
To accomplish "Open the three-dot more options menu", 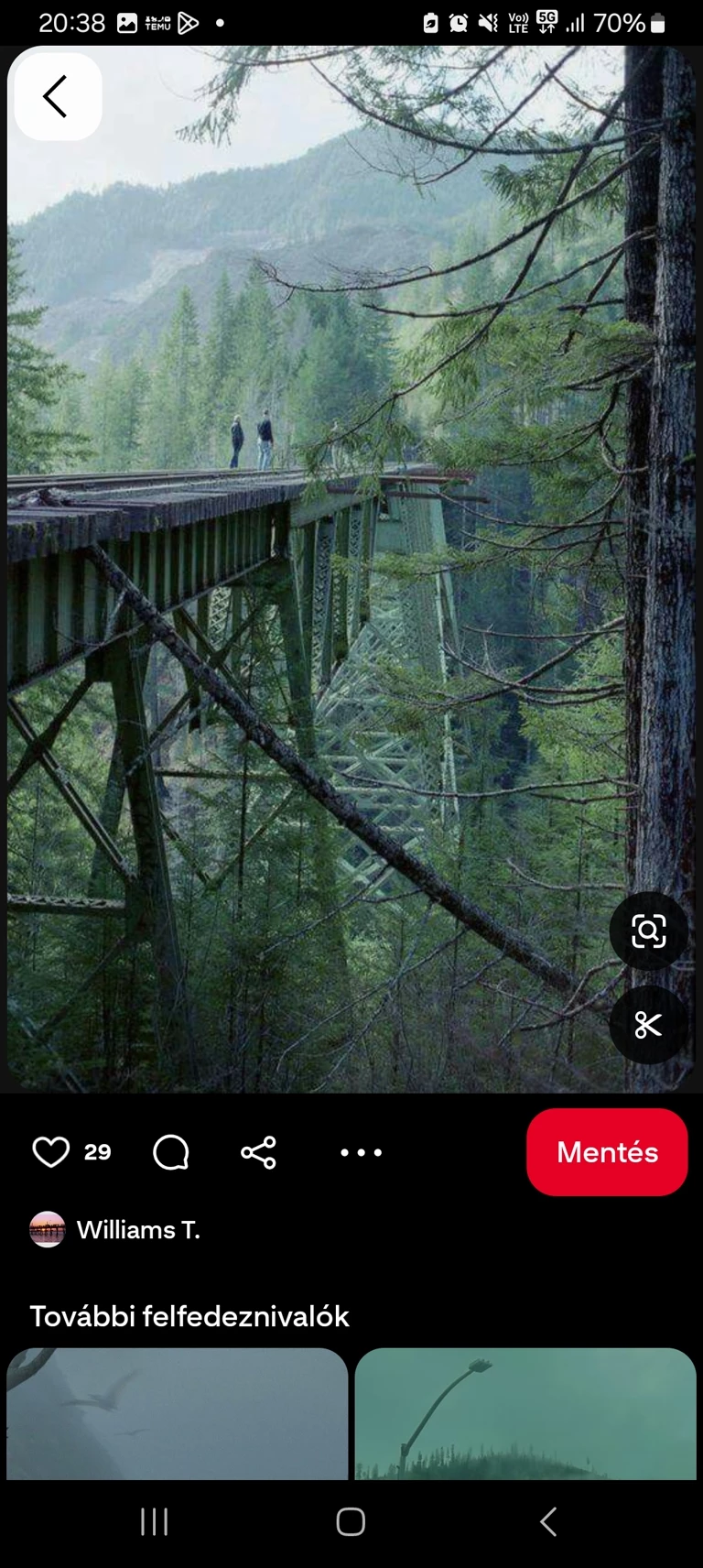I will (362, 1151).
